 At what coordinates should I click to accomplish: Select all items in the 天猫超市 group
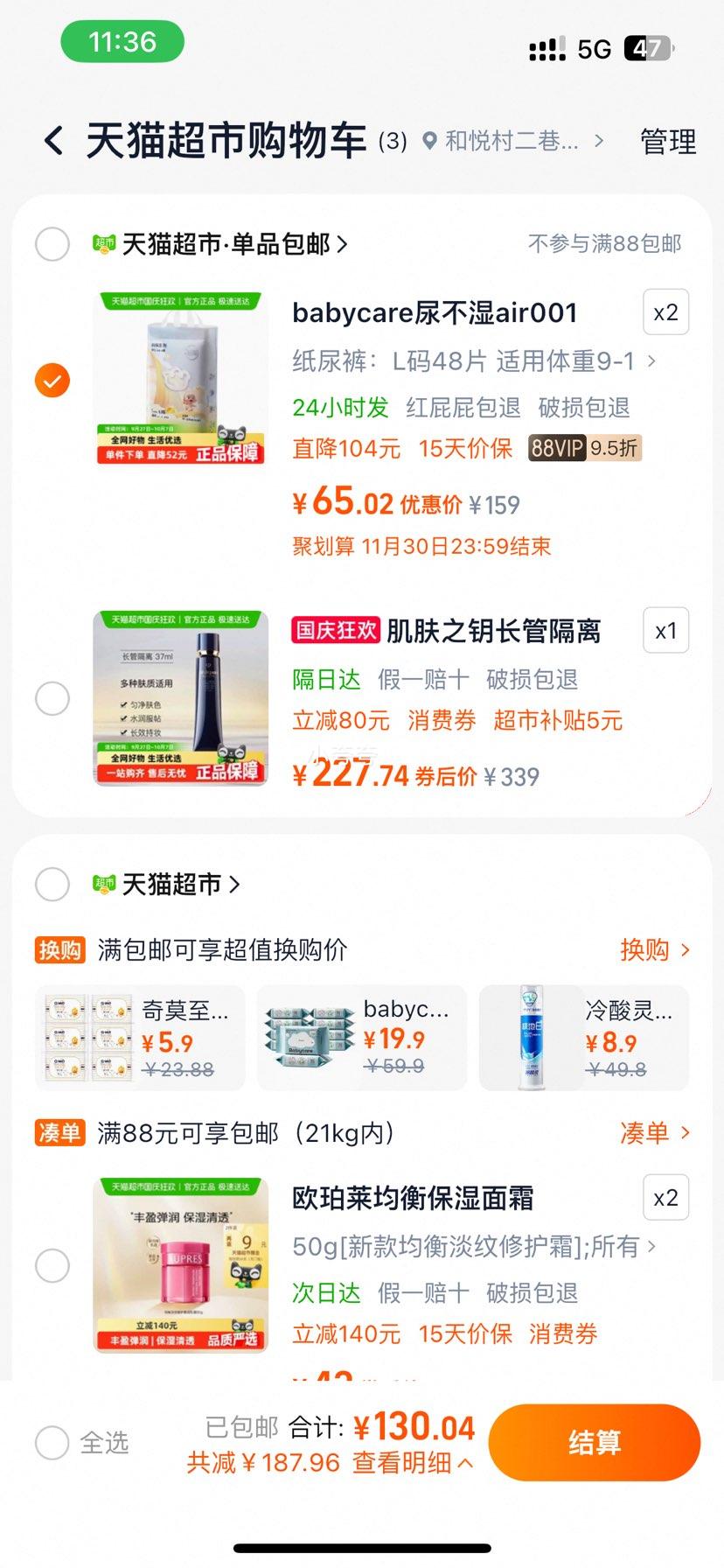click(52, 885)
